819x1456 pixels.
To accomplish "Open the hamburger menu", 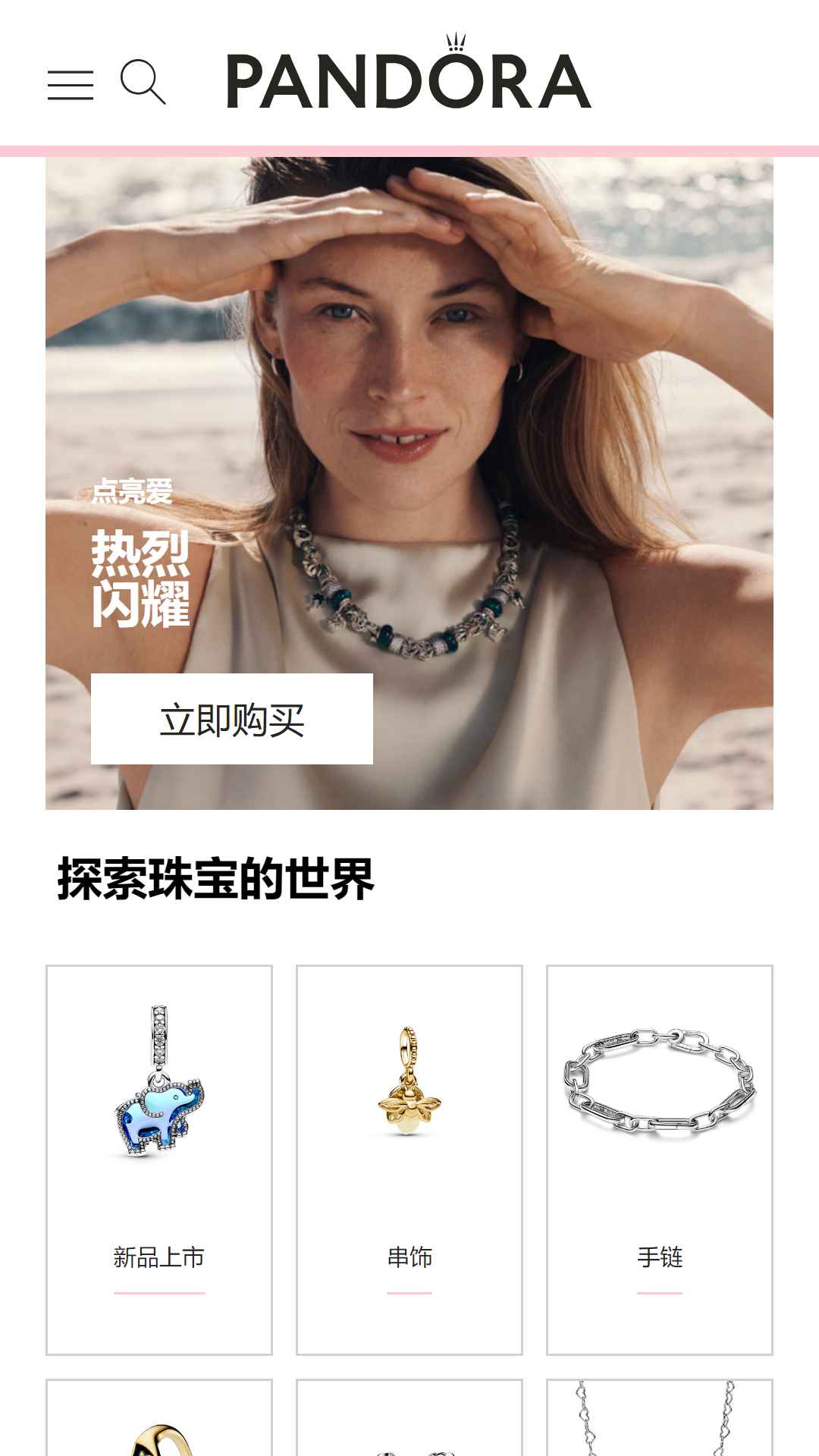I will pyautogui.click(x=71, y=84).
